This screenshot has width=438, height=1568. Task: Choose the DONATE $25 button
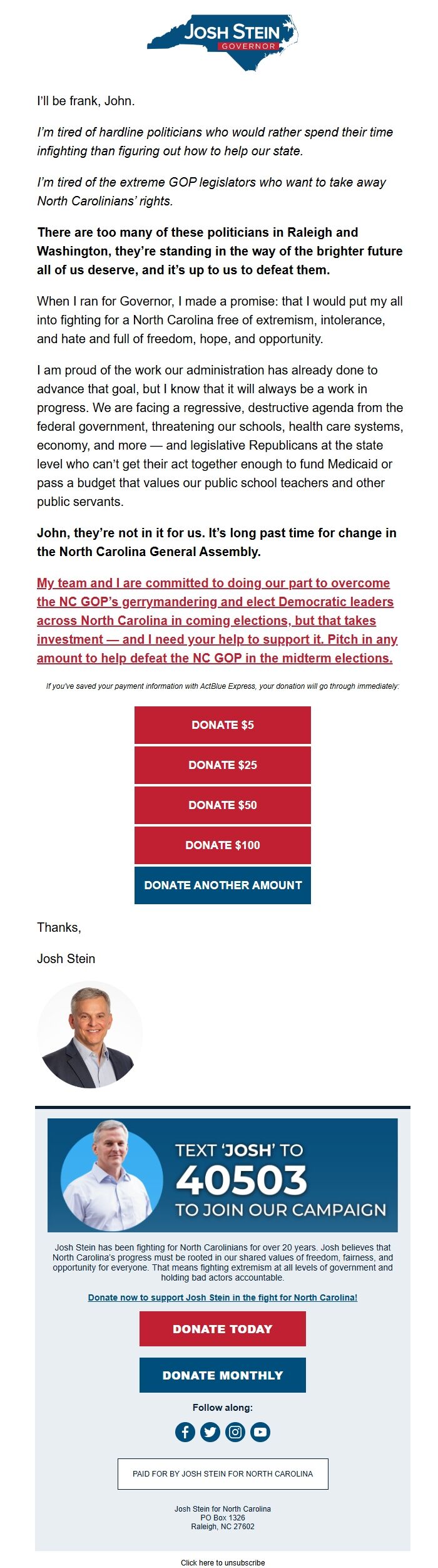(222, 765)
